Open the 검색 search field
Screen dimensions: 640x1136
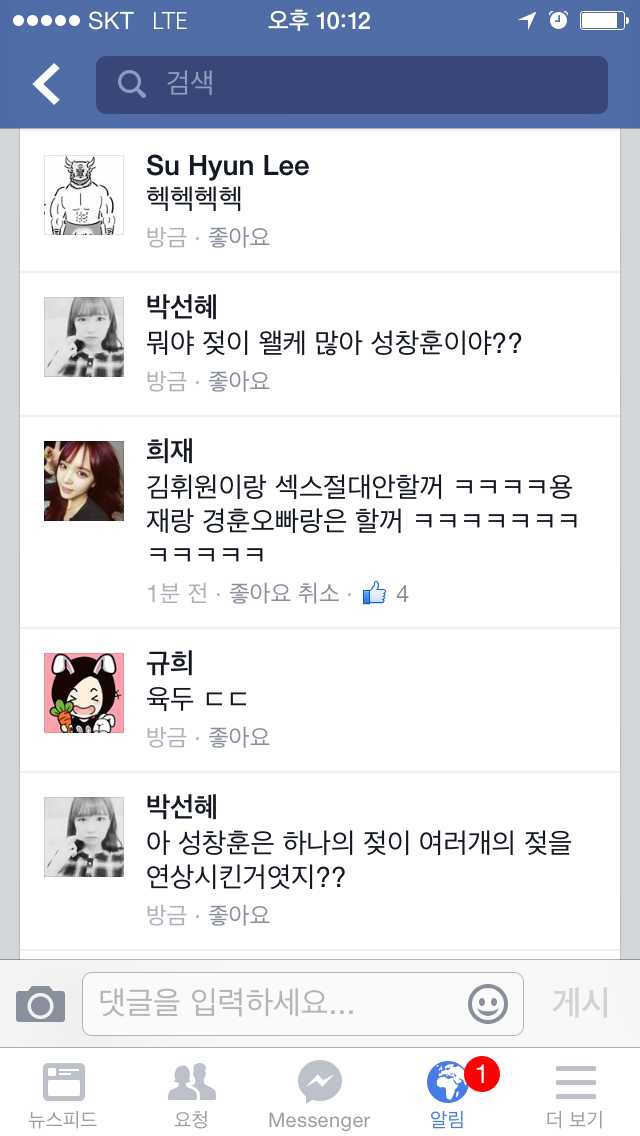pos(351,84)
